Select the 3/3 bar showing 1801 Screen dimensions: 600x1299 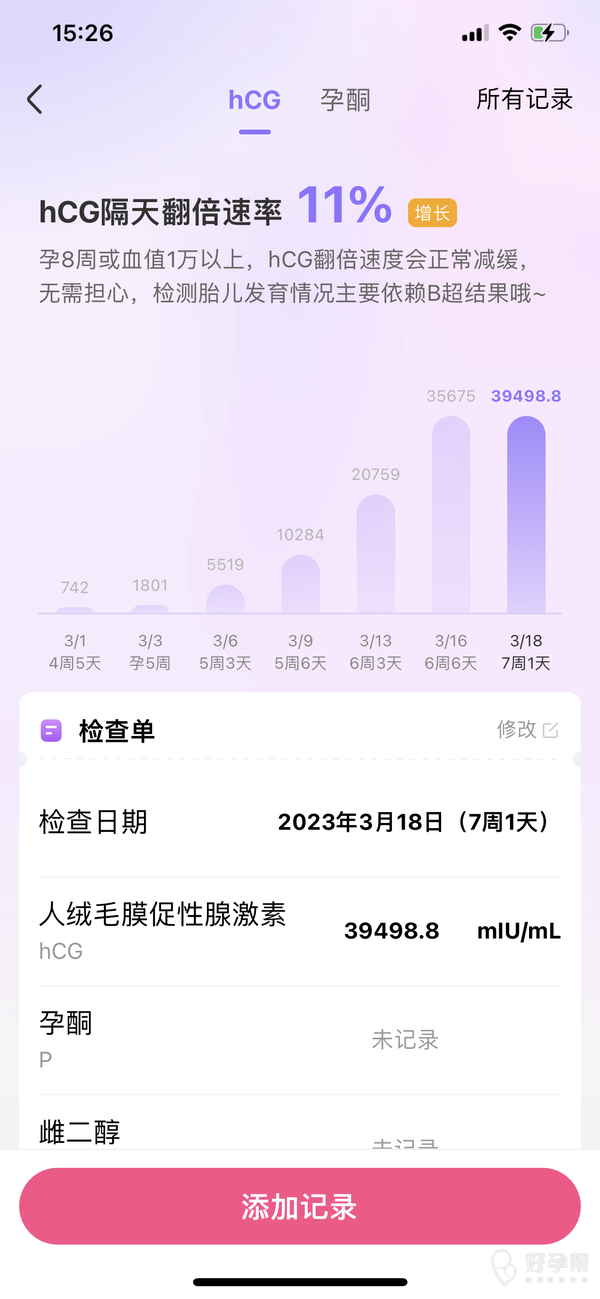(x=151, y=608)
